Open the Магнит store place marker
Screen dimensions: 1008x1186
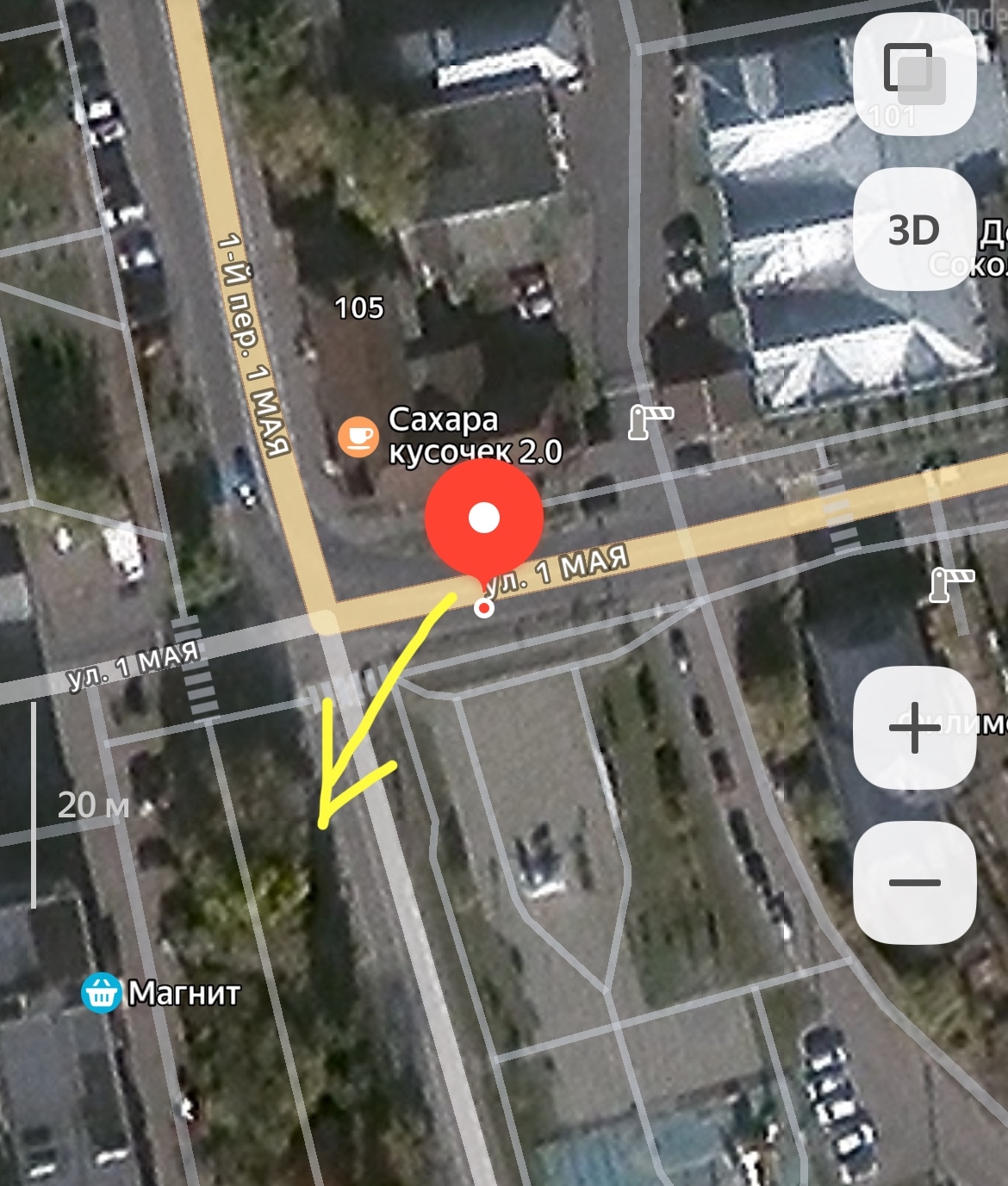point(102,993)
